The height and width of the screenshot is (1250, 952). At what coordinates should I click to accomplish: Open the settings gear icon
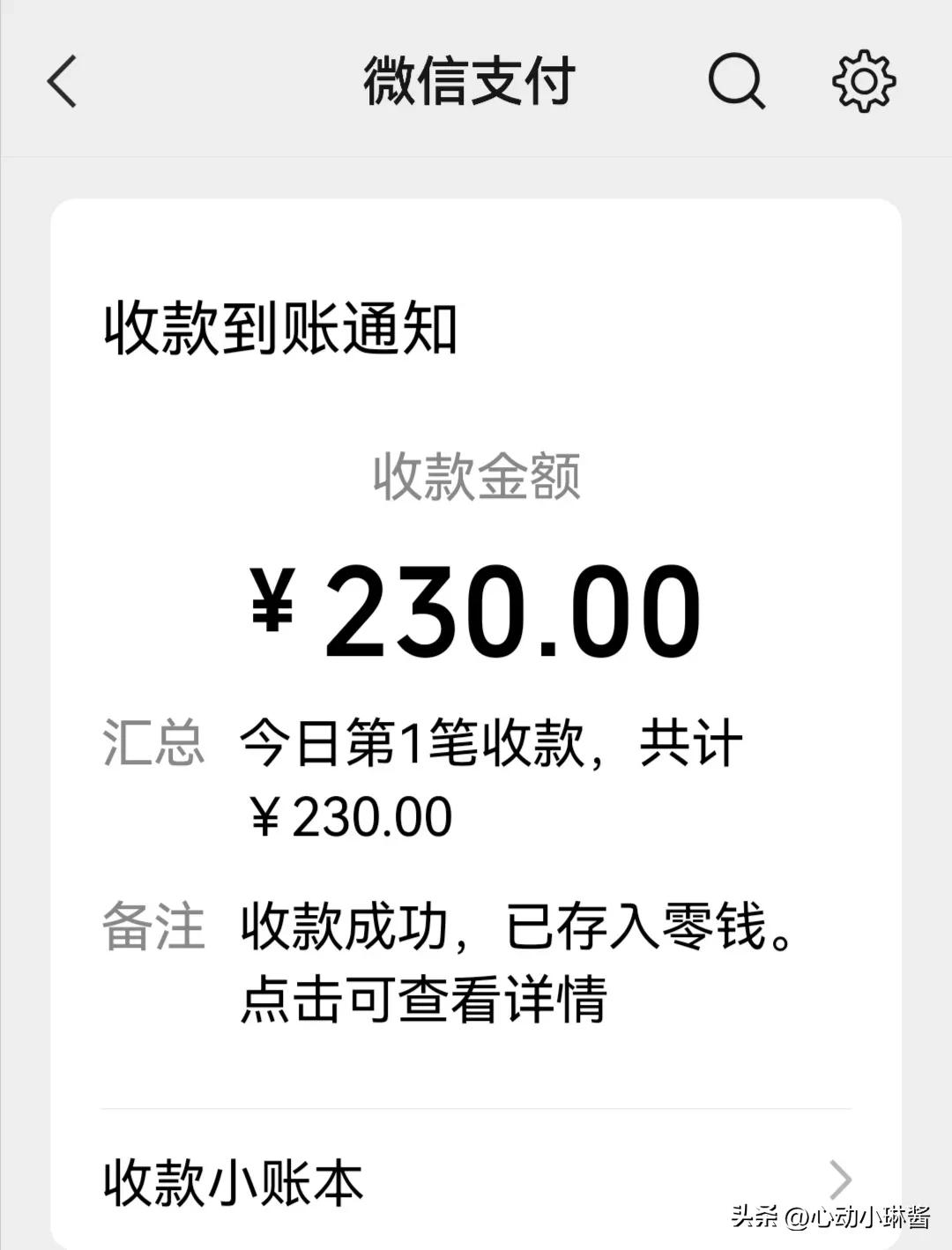click(864, 81)
